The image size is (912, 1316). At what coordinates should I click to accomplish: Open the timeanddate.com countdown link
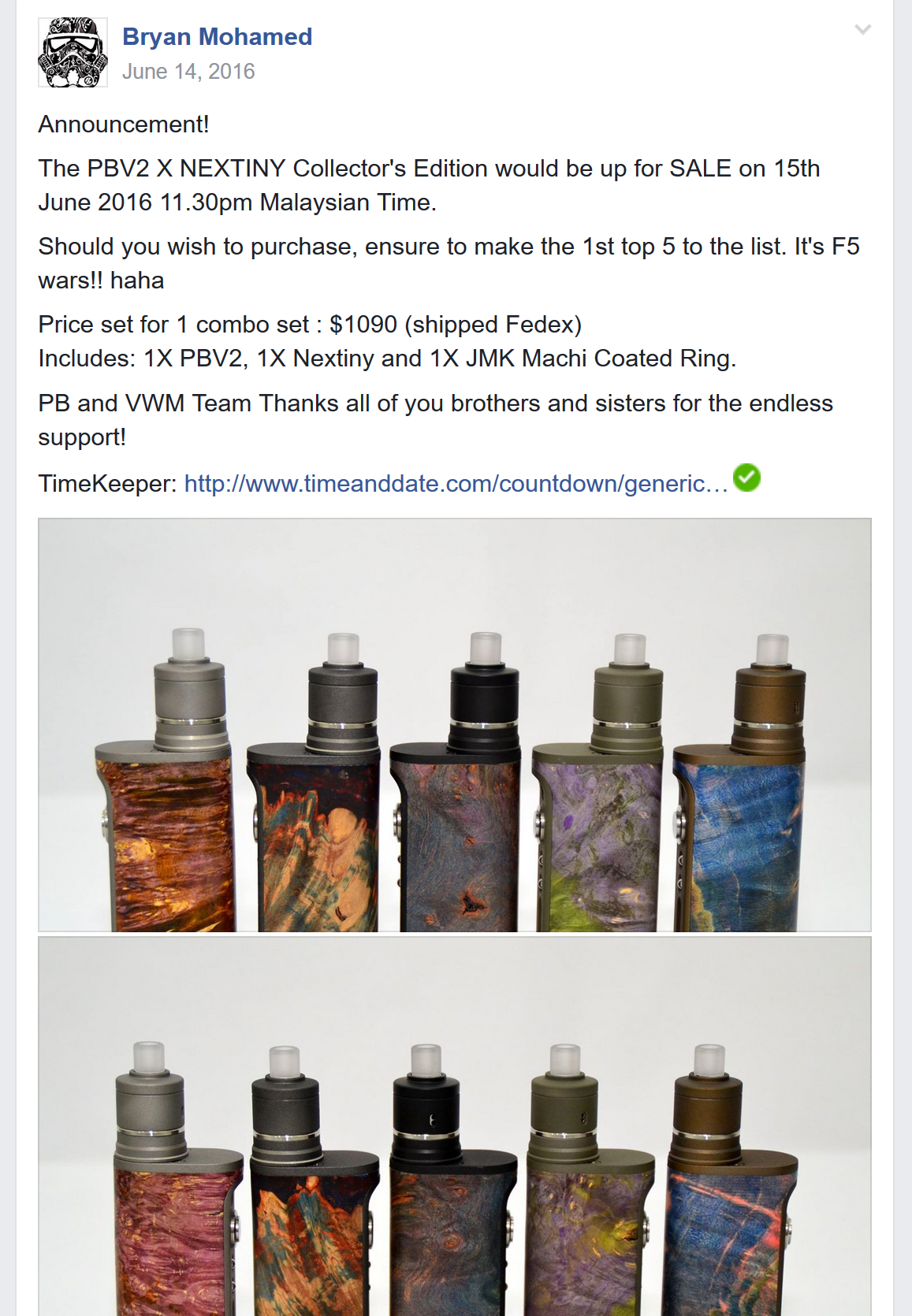click(x=456, y=483)
